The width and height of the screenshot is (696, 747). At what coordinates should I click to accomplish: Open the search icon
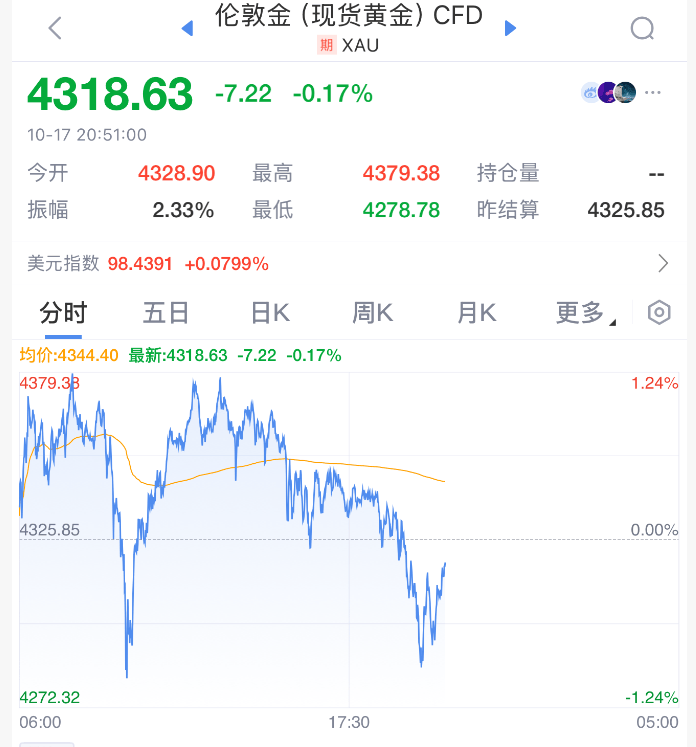pyautogui.click(x=642, y=28)
